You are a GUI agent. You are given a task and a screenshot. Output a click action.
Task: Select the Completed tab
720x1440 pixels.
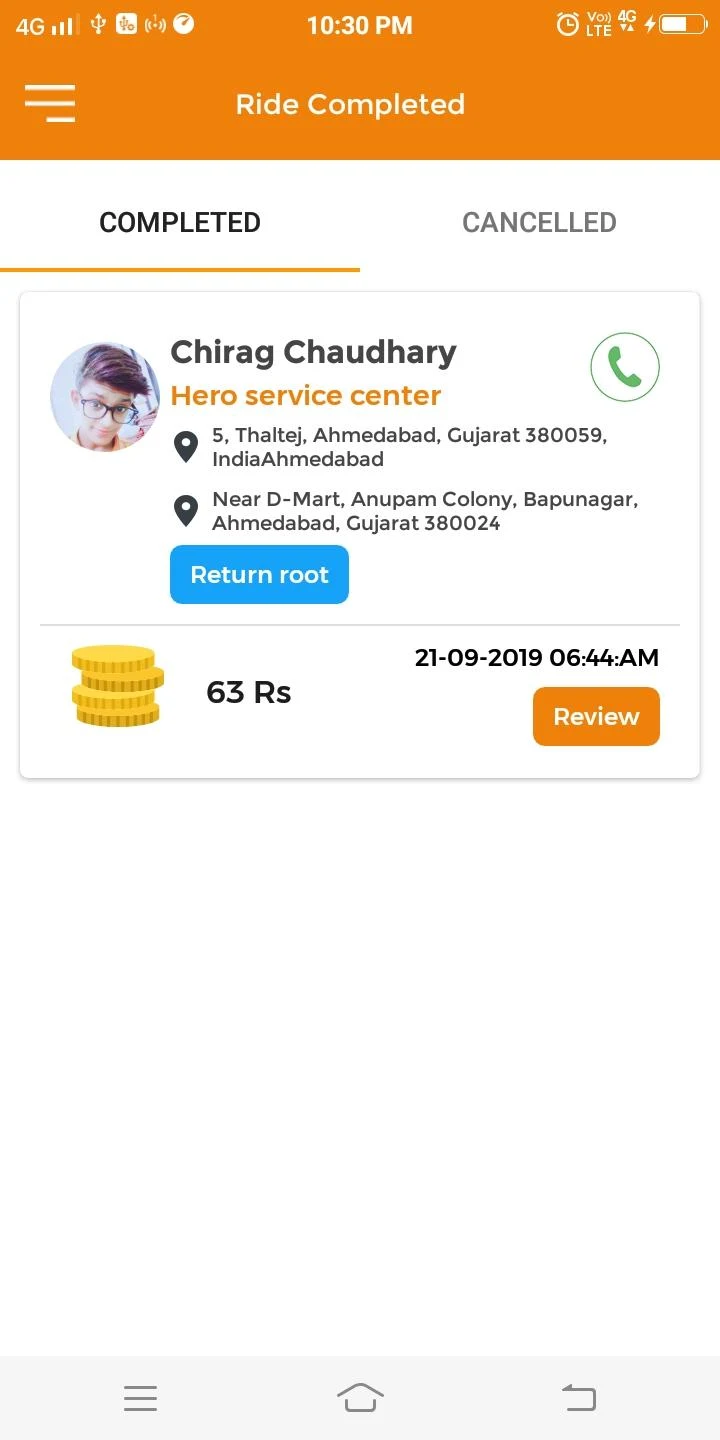click(180, 222)
